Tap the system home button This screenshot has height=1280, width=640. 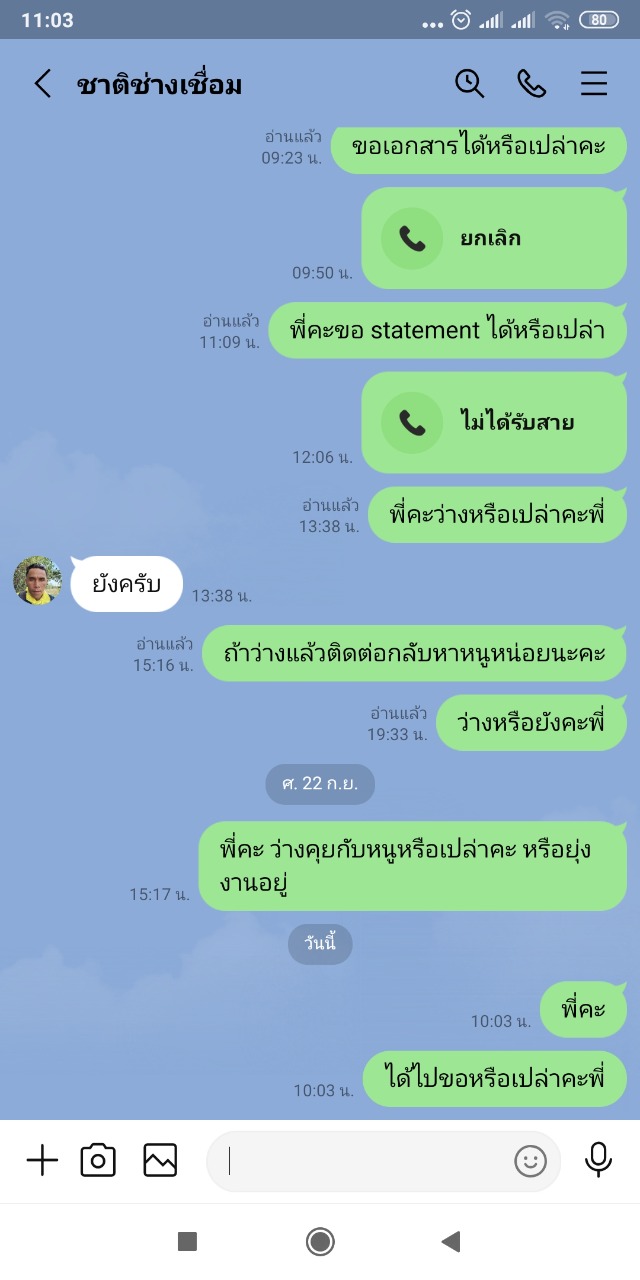(x=320, y=1242)
